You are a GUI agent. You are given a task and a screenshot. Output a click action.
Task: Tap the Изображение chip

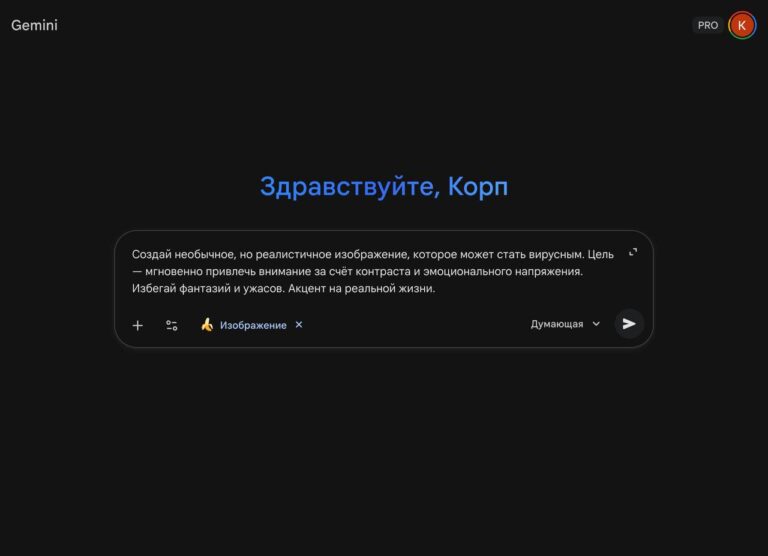click(252, 325)
